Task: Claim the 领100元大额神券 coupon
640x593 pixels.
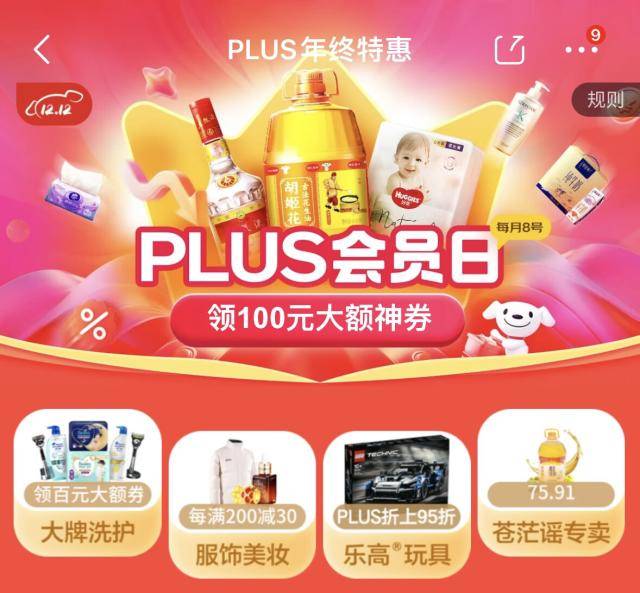Action: click(x=319, y=320)
